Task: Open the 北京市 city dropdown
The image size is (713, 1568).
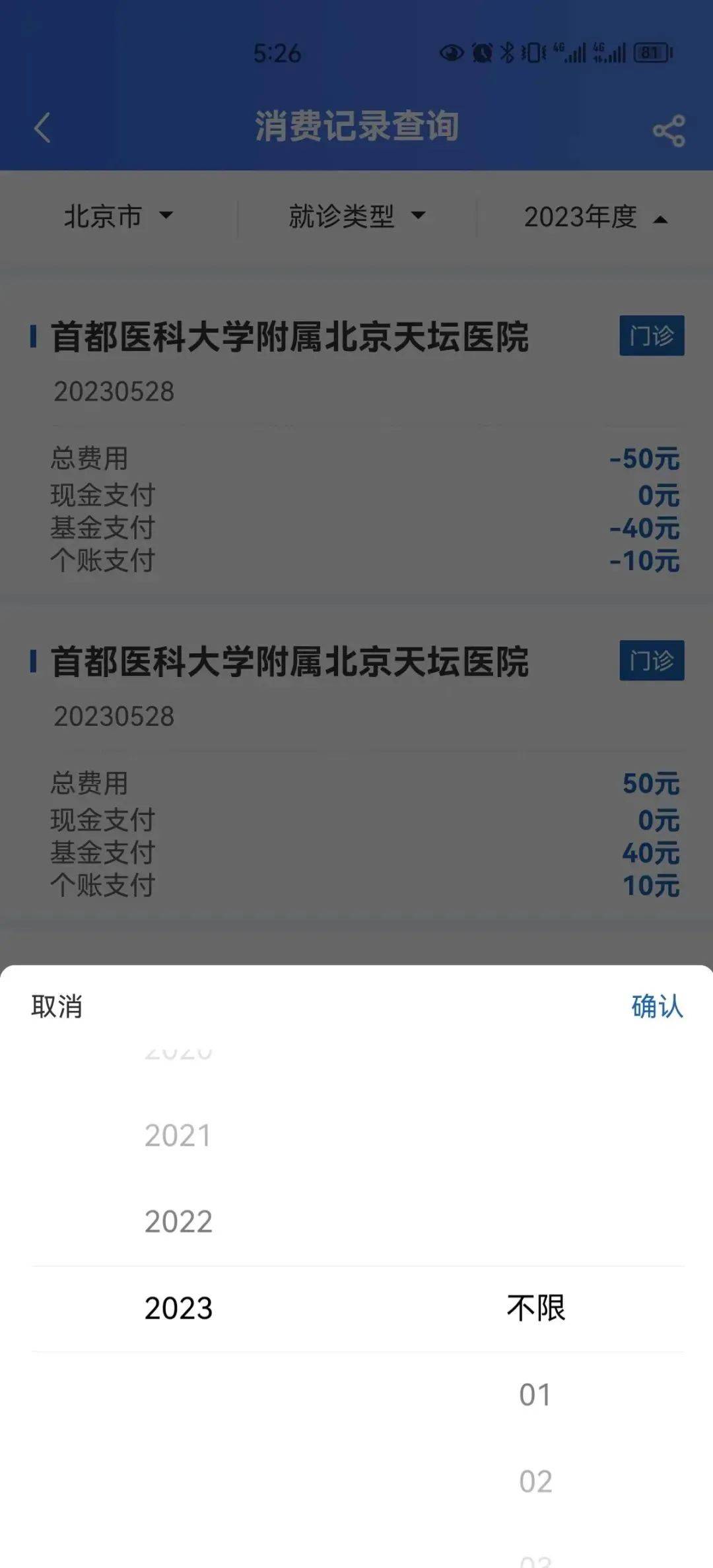Action: (x=119, y=216)
